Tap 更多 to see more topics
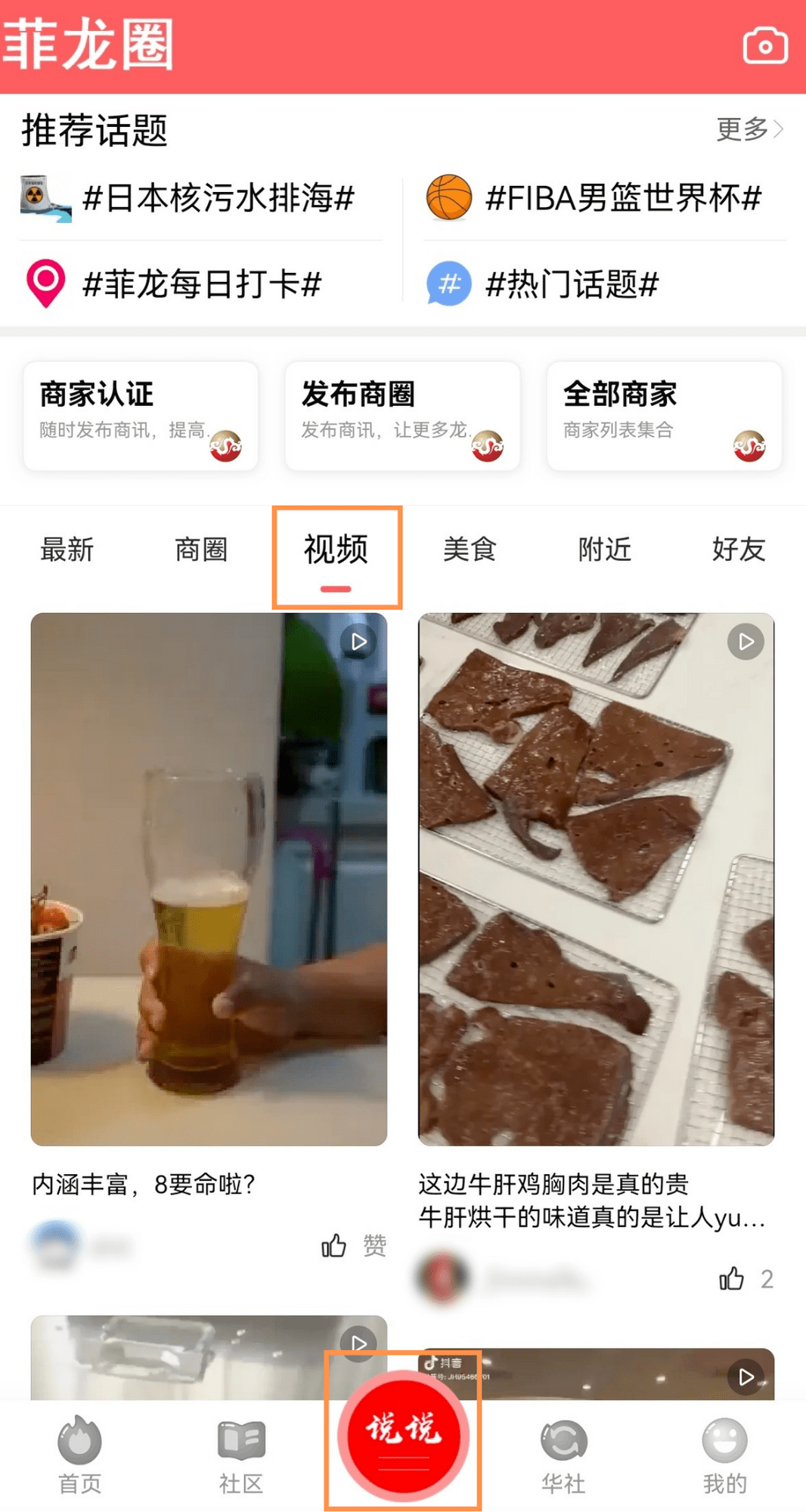The height and width of the screenshot is (1512, 806). point(749,129)
